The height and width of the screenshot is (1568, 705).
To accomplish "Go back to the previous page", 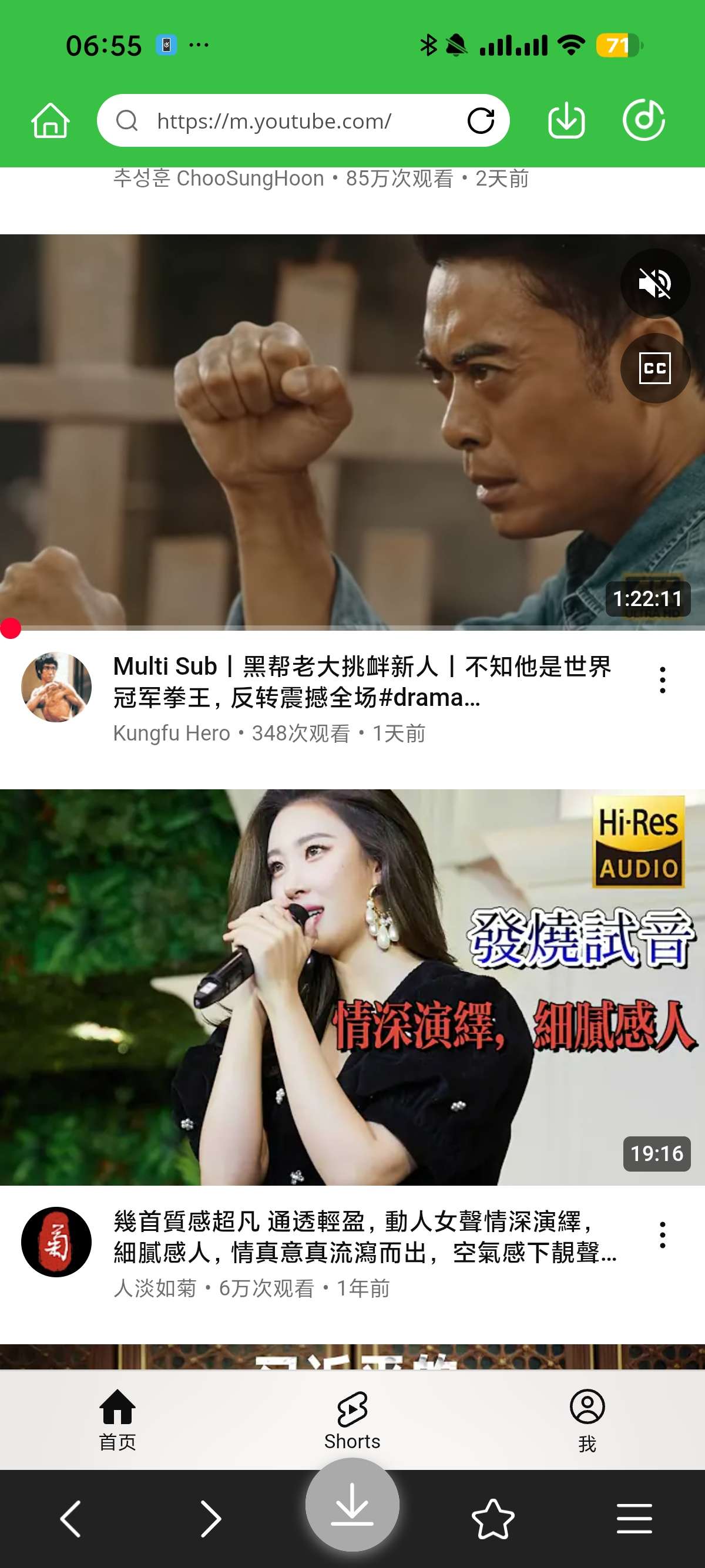I will point(70,1518).
